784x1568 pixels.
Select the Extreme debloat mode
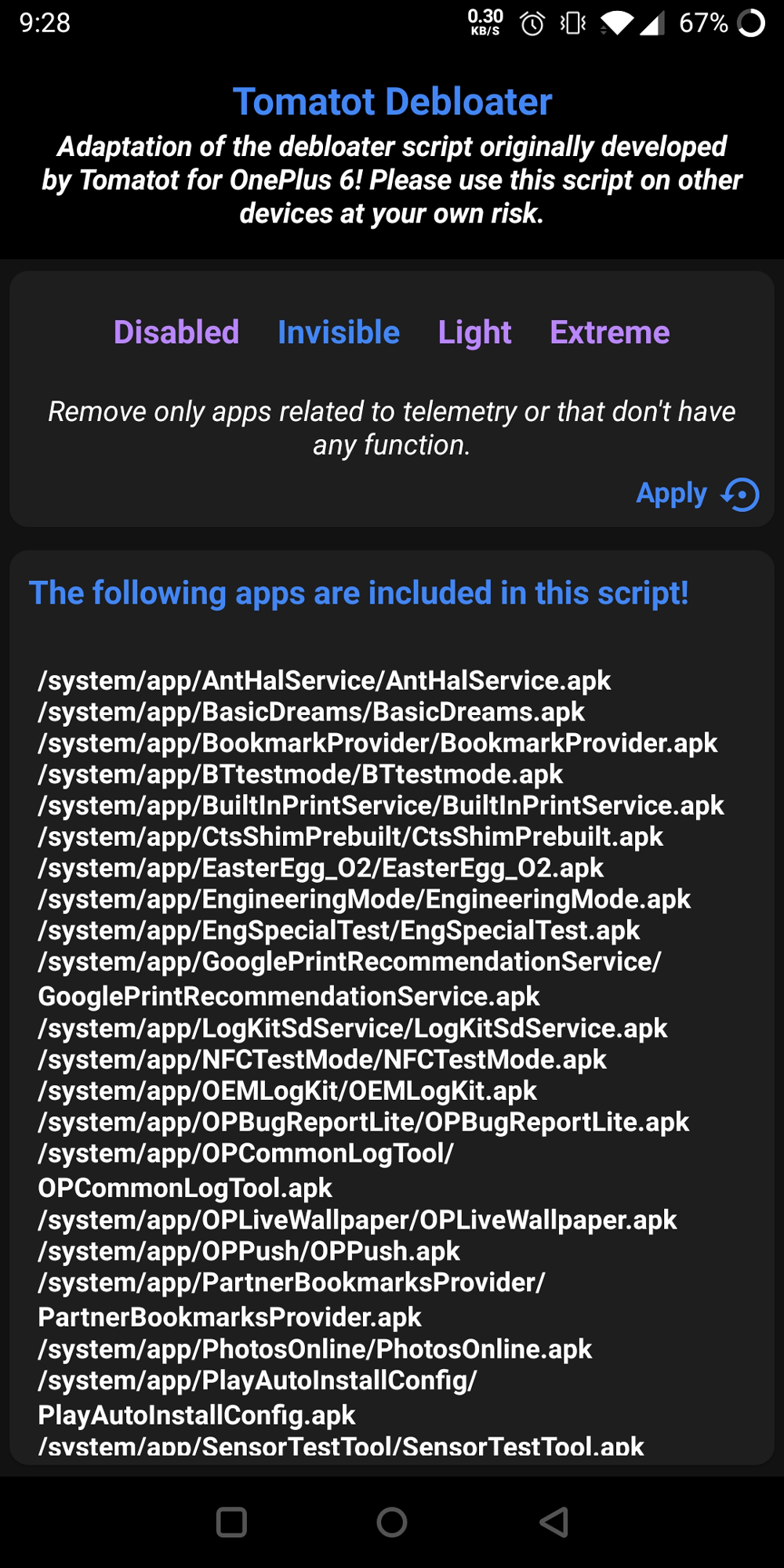click(609, 332)
